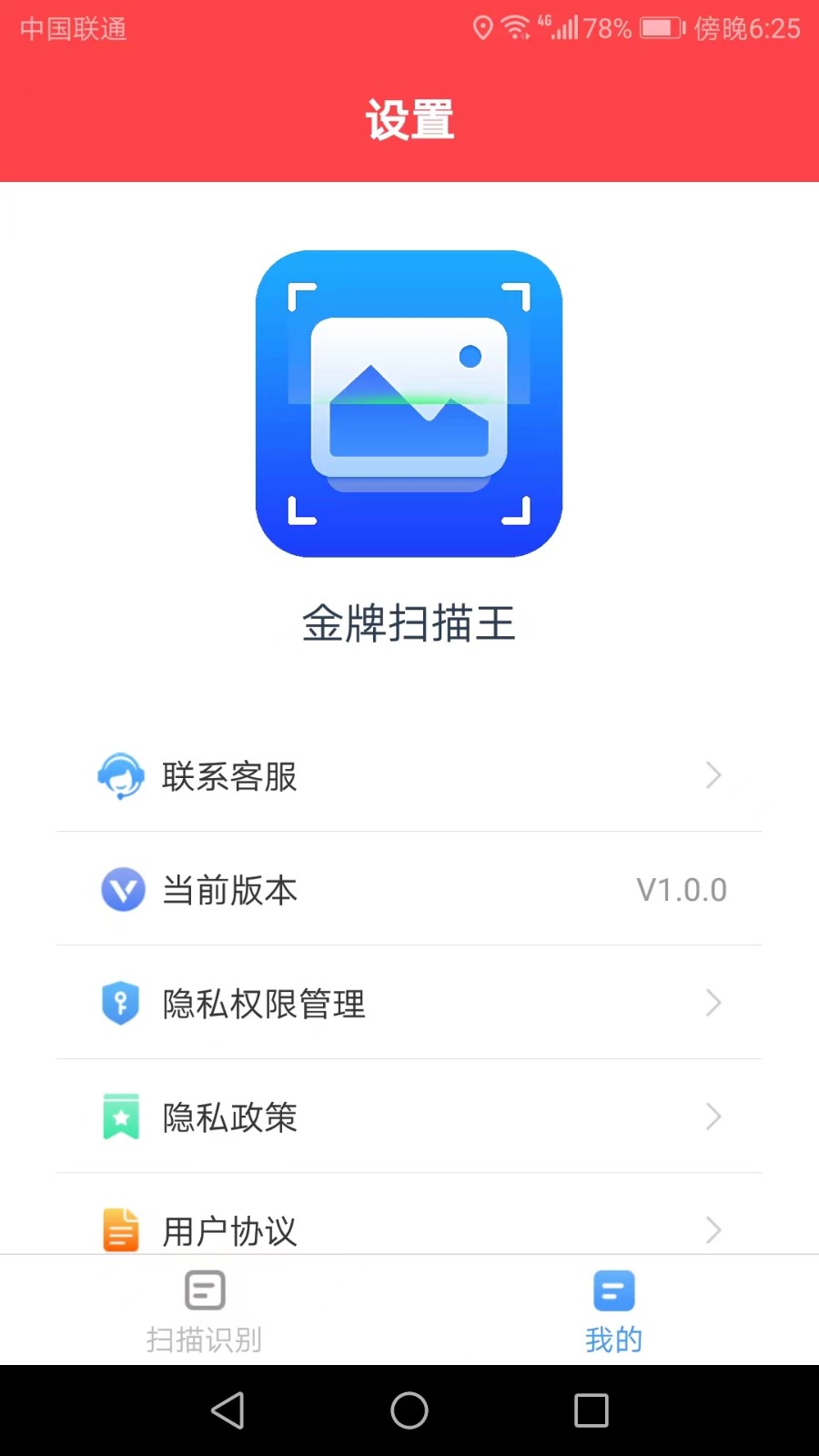The width and height of the screenshot is (819, 1456).
Task: Select the 我的 tab
Action: click(614, 1311)
